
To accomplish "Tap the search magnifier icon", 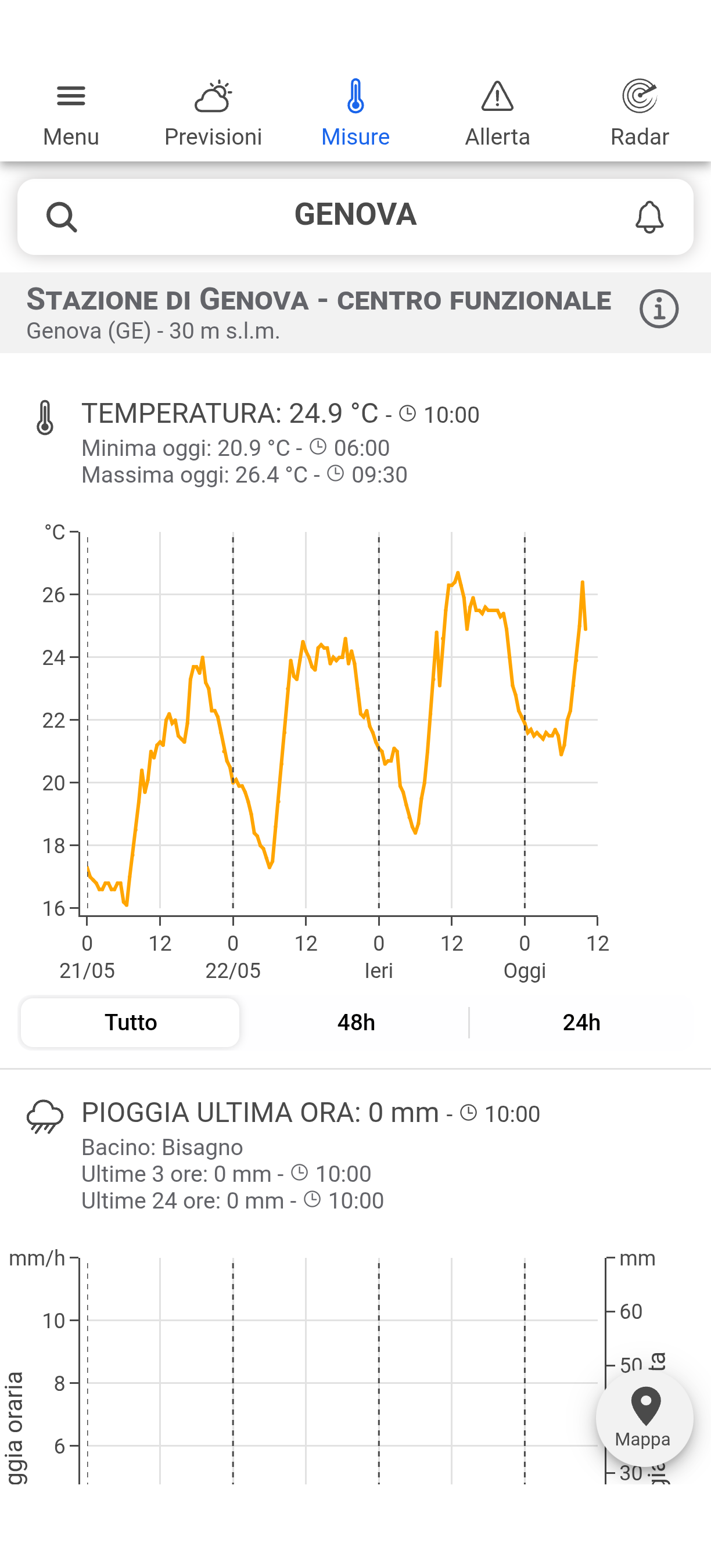I will [x=62, y=217].
